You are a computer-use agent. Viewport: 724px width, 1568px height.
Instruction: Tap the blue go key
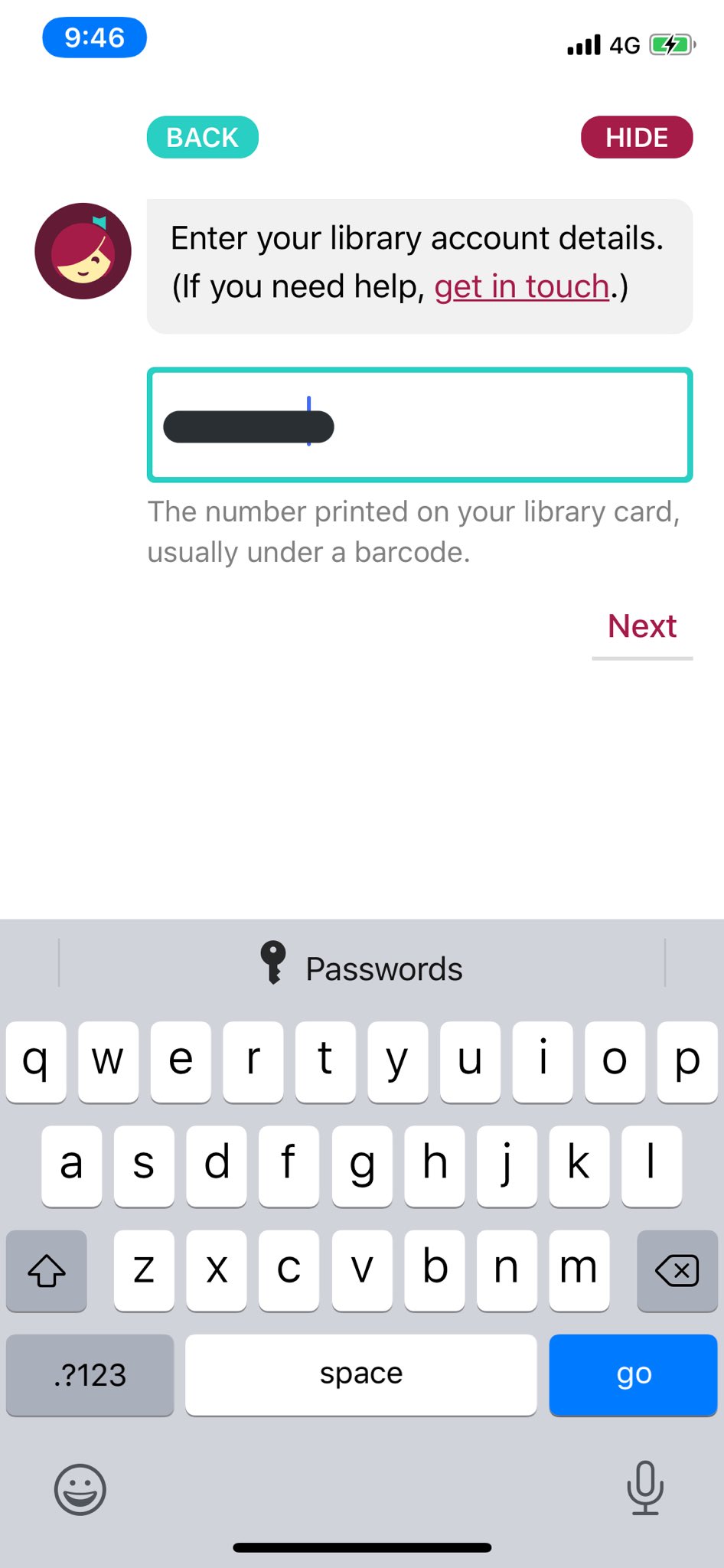[x=633, y=1374]
